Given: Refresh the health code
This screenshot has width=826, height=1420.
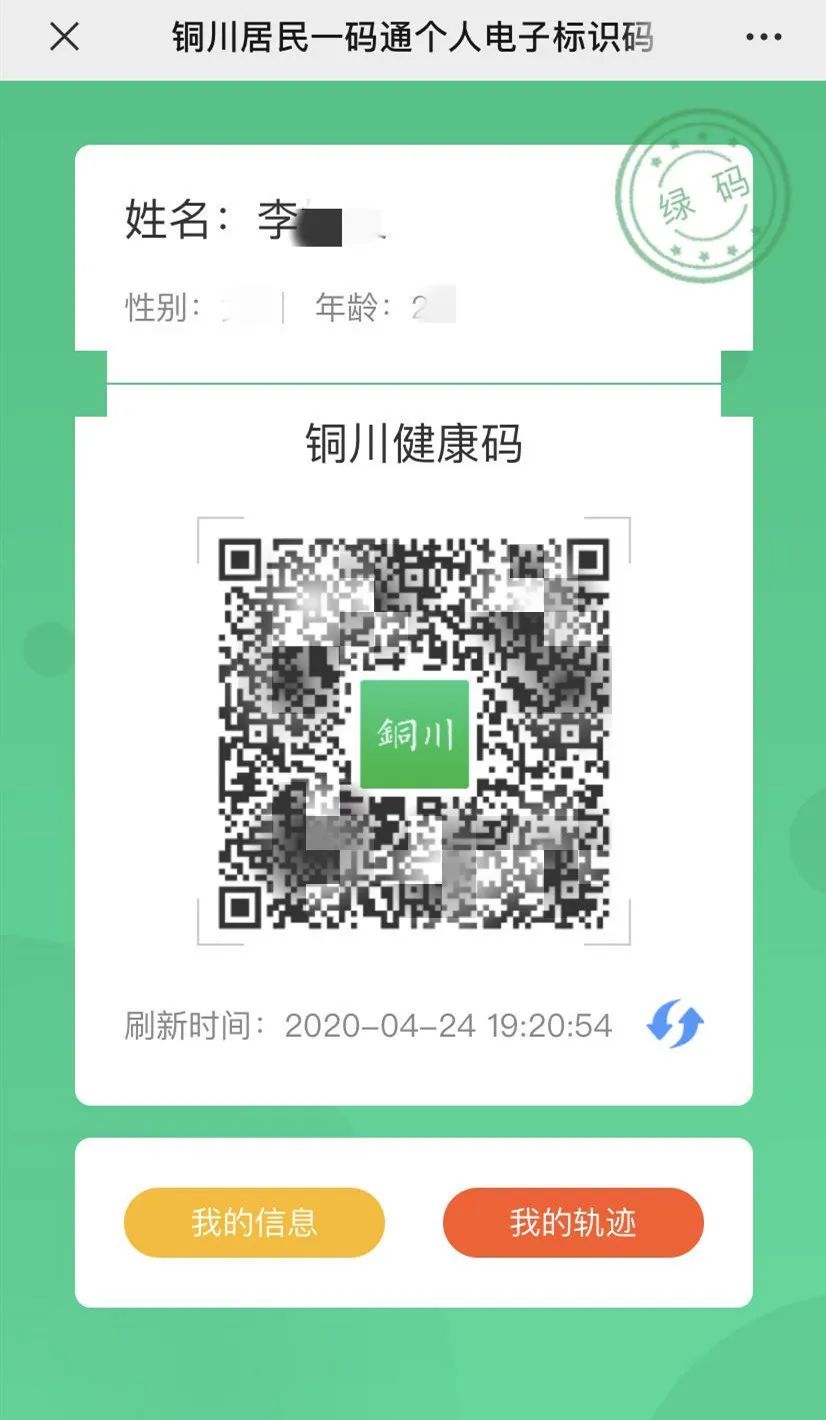Looking at the screenshot, I should (x=675, y=1025).
